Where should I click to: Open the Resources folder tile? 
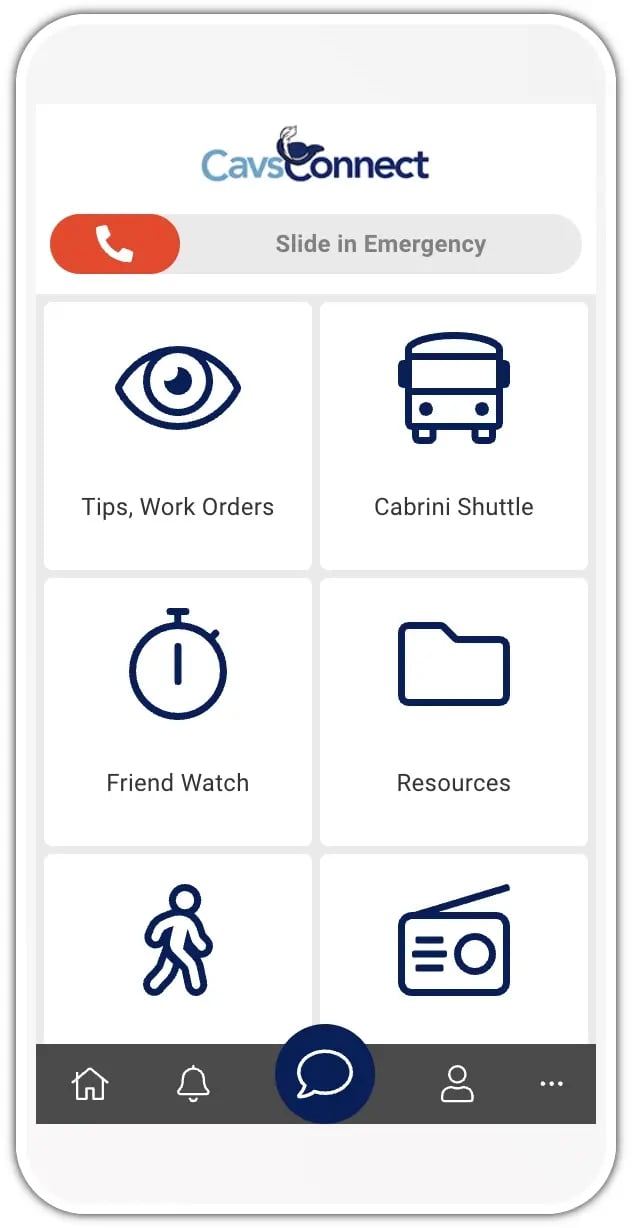tap(454, 710)
